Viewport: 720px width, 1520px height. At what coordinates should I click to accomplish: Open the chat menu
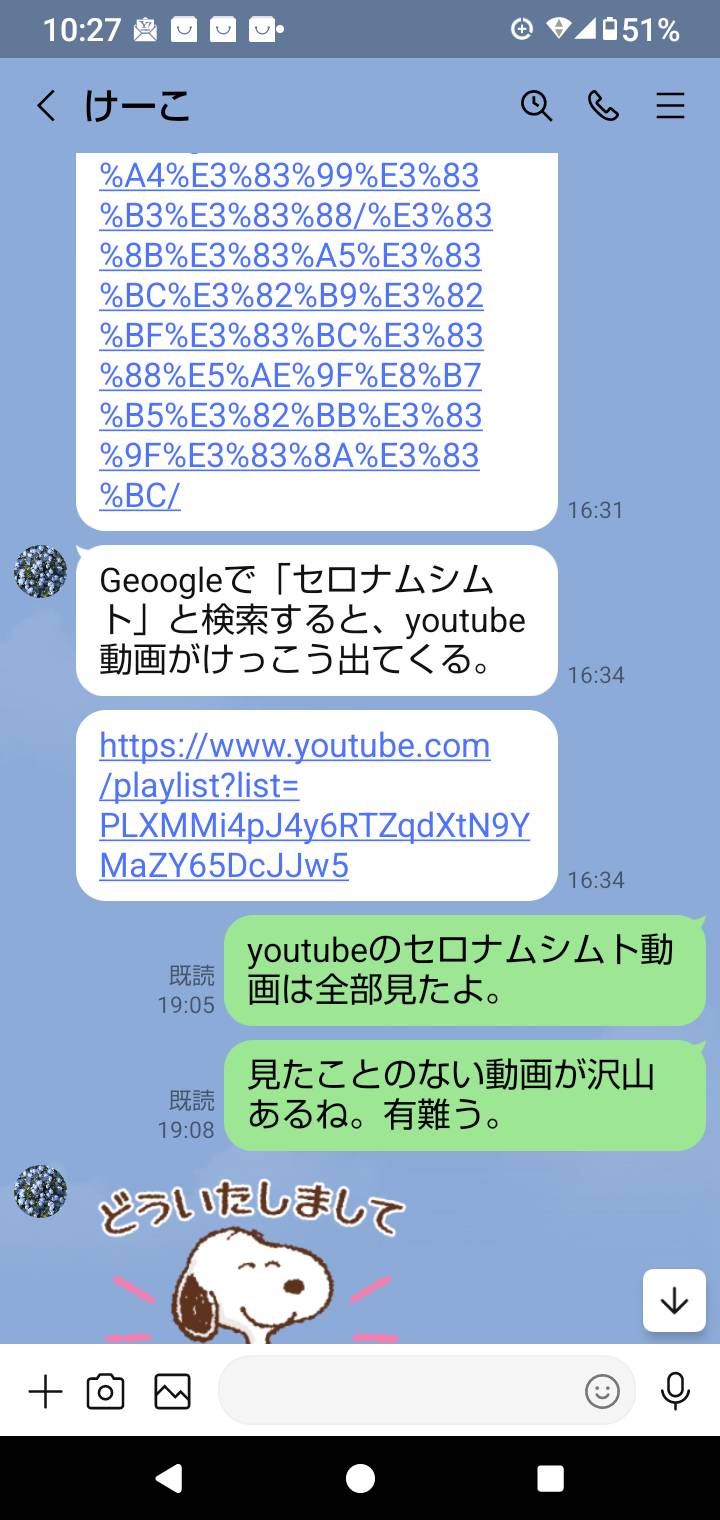(670, 106)
